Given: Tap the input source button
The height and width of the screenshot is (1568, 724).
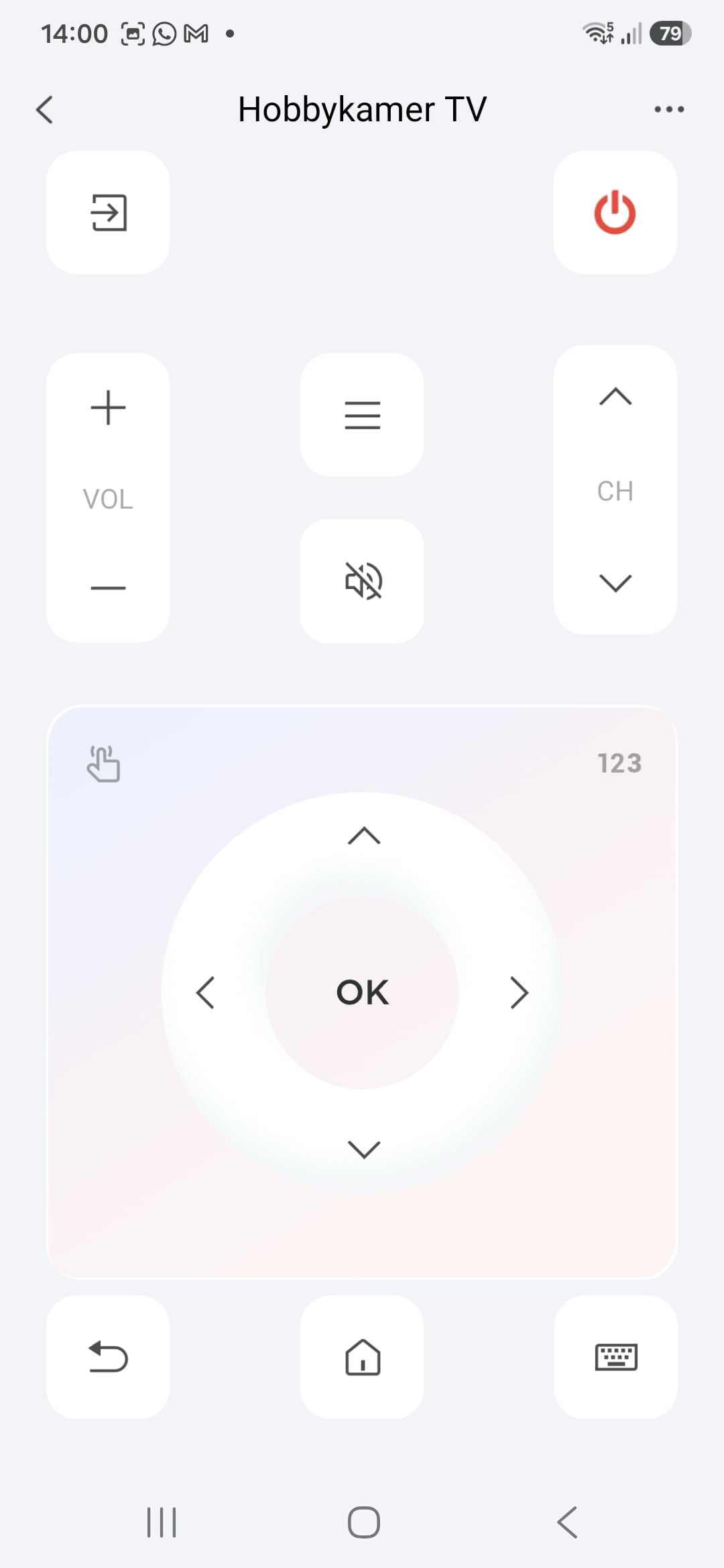Looking at the screenshot, I should [x=108, y=212].
